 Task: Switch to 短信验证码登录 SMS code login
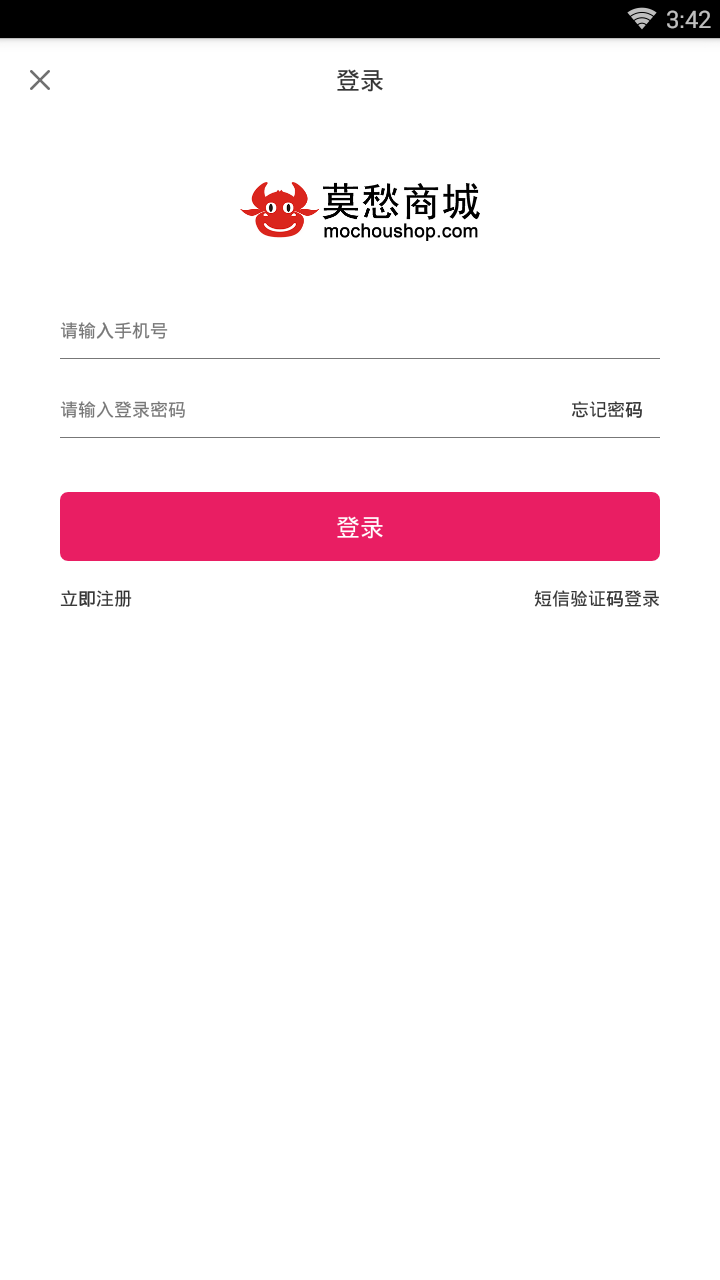(597, 599)
